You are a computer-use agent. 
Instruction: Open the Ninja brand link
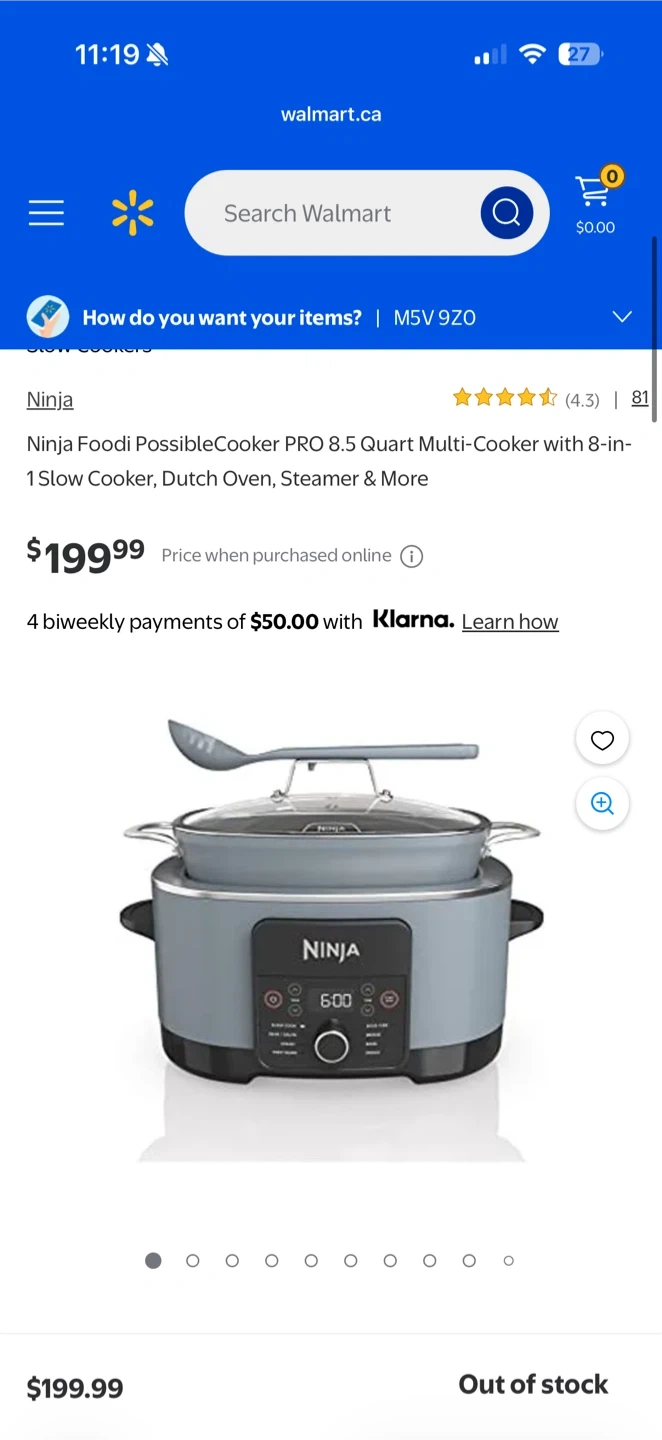point(50,399)
